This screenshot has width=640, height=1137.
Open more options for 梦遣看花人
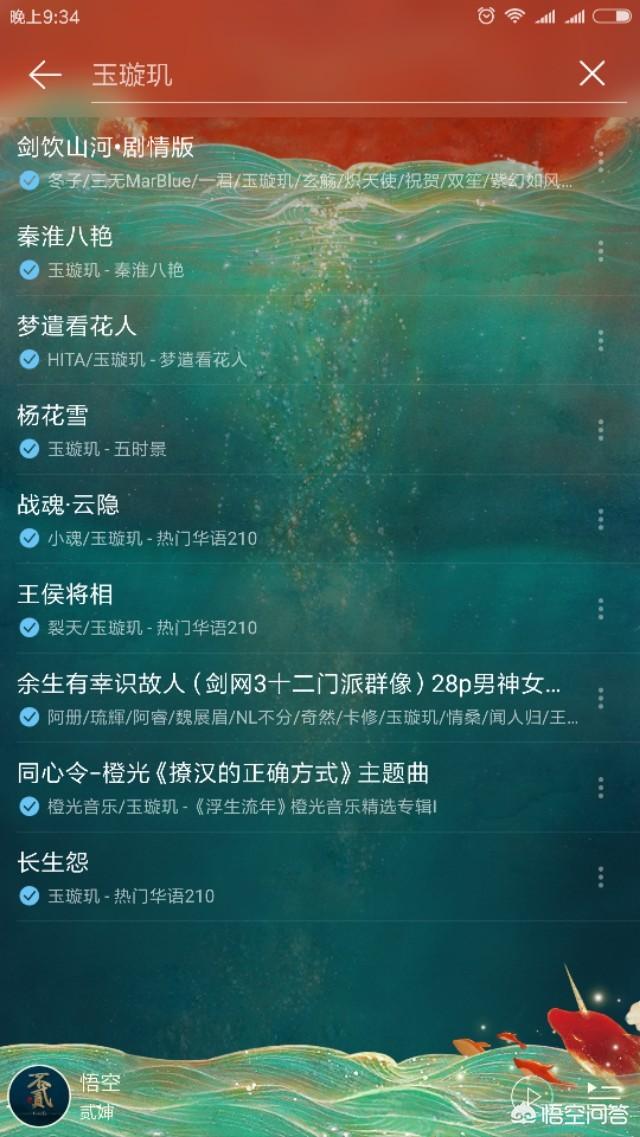pyautogui.click(x=600, y=340)
